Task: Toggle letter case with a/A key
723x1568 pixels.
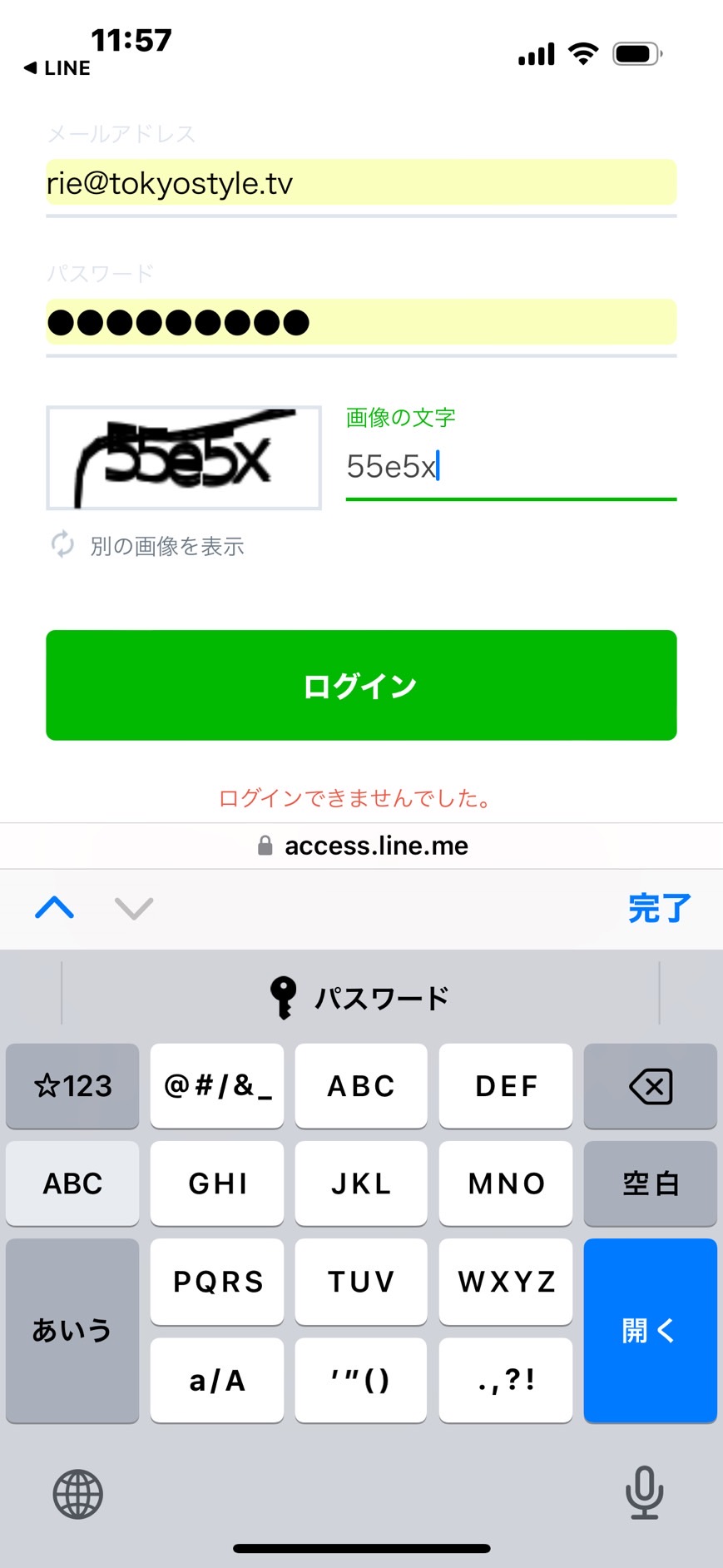Action: (x=217, y=1380)
